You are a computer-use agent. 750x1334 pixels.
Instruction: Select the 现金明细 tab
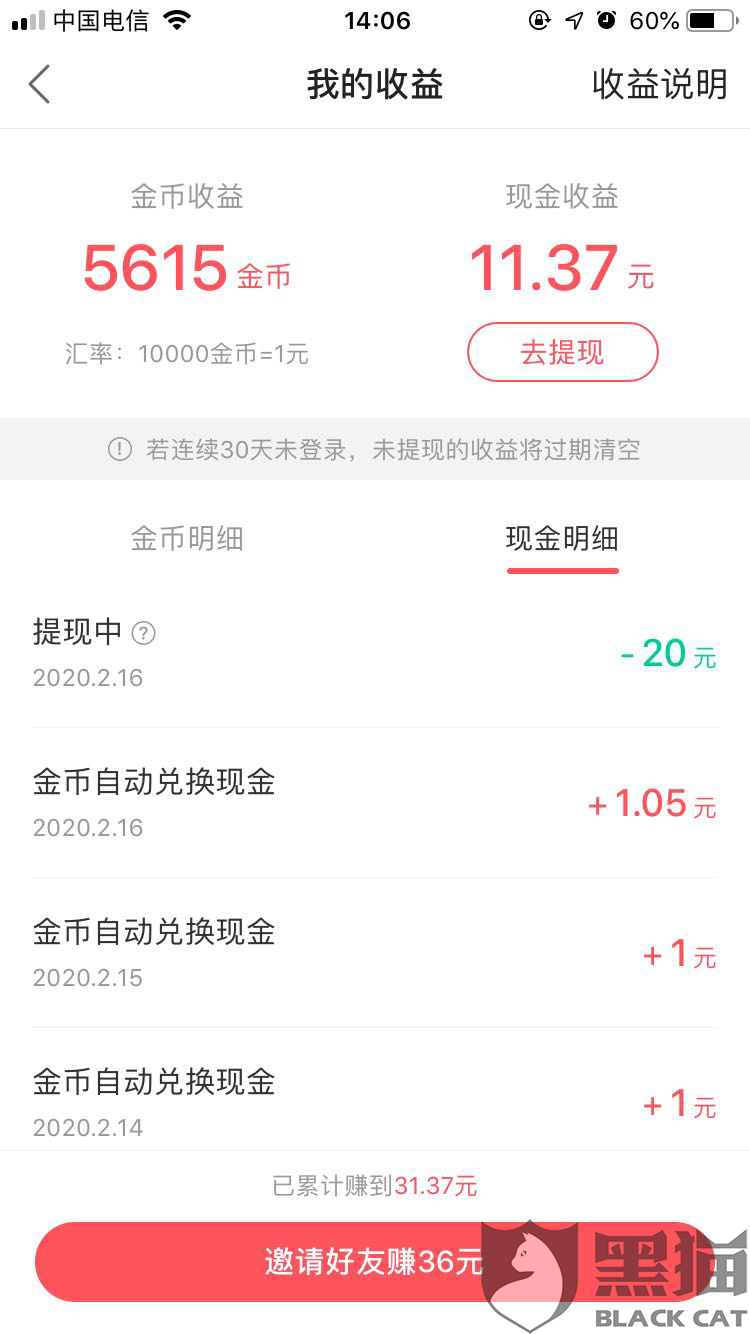(x=562, y=539)
